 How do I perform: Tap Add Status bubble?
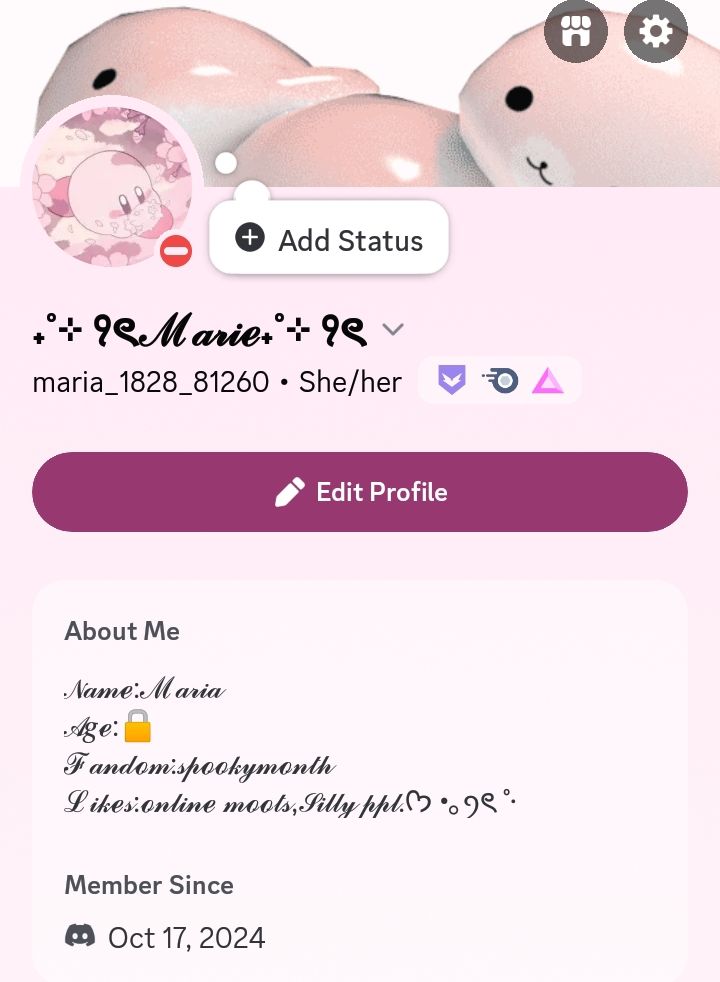coord(329,239)
